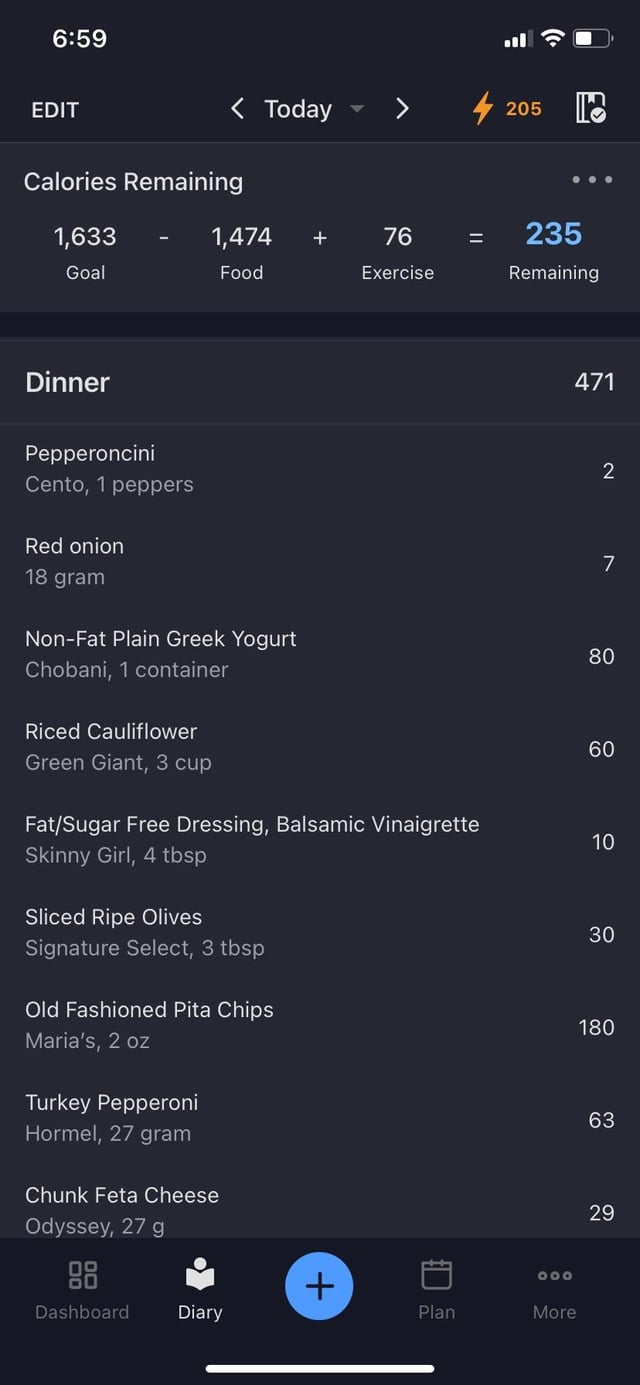
Task: Tap EDIT to modify the diary
Action: [x=55, y=110]
